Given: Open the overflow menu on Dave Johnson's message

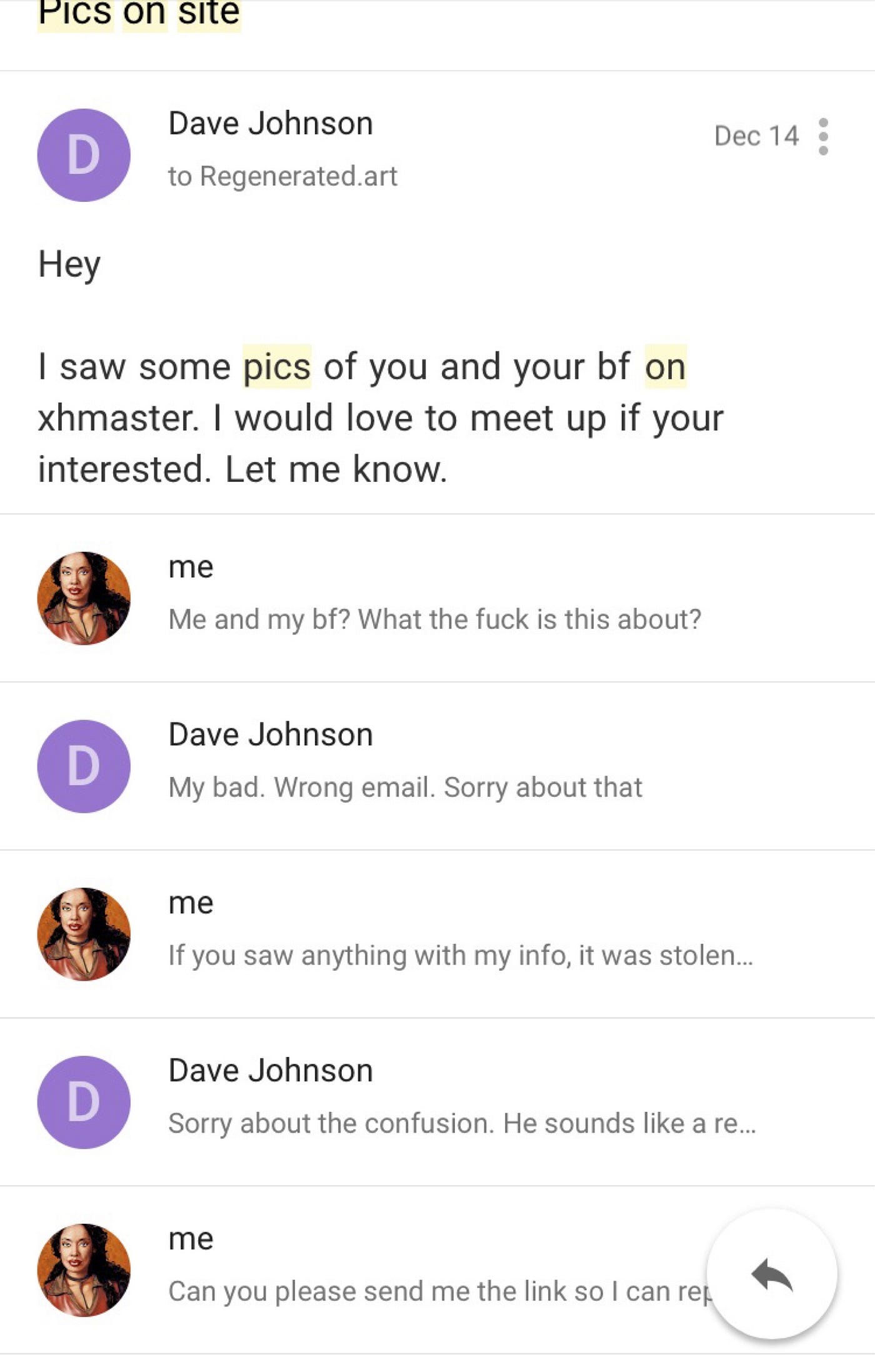Looking at the screenshot, I should pos(823,136).
